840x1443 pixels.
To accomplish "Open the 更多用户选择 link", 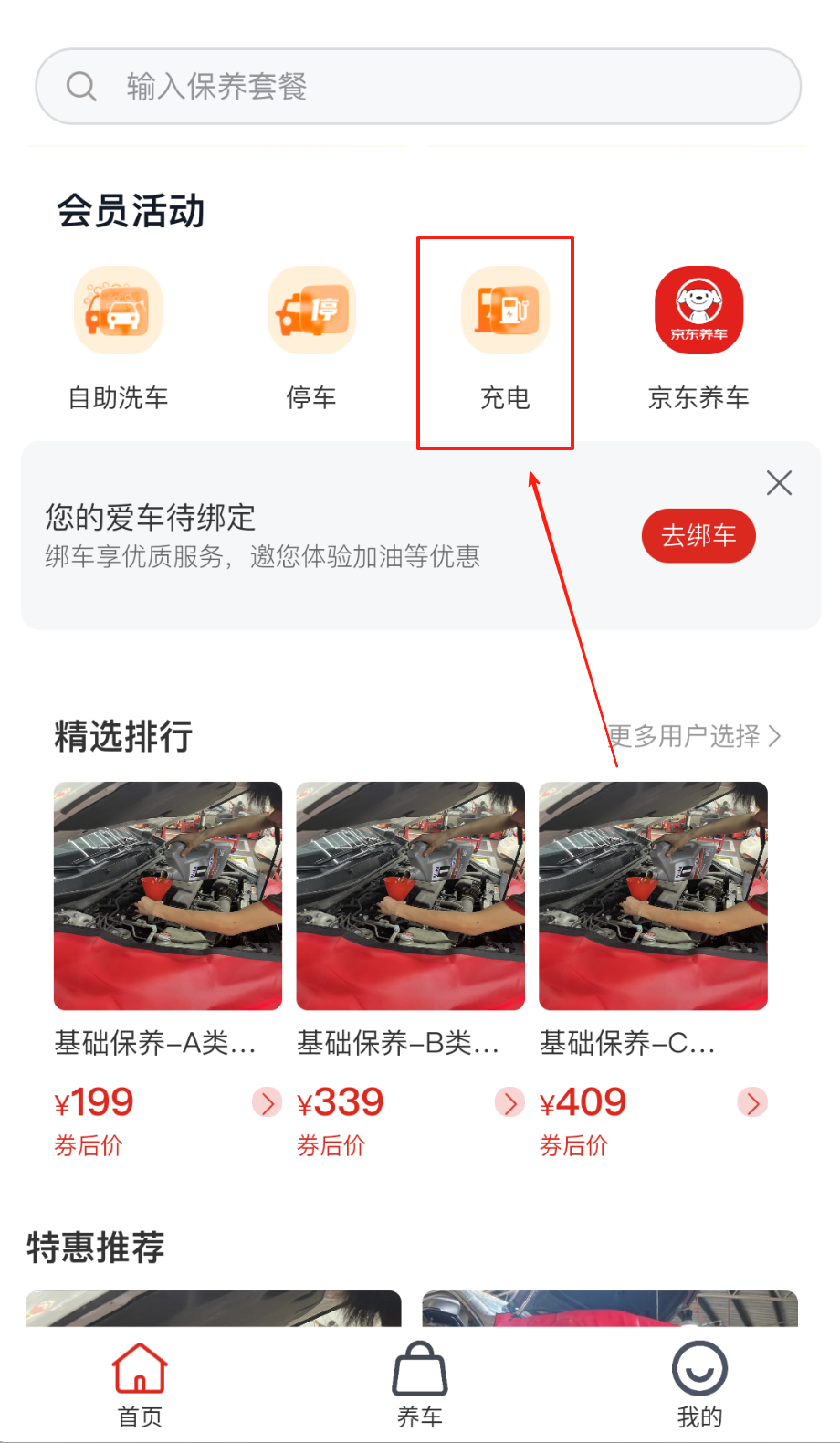I will [x=694, y=736].
